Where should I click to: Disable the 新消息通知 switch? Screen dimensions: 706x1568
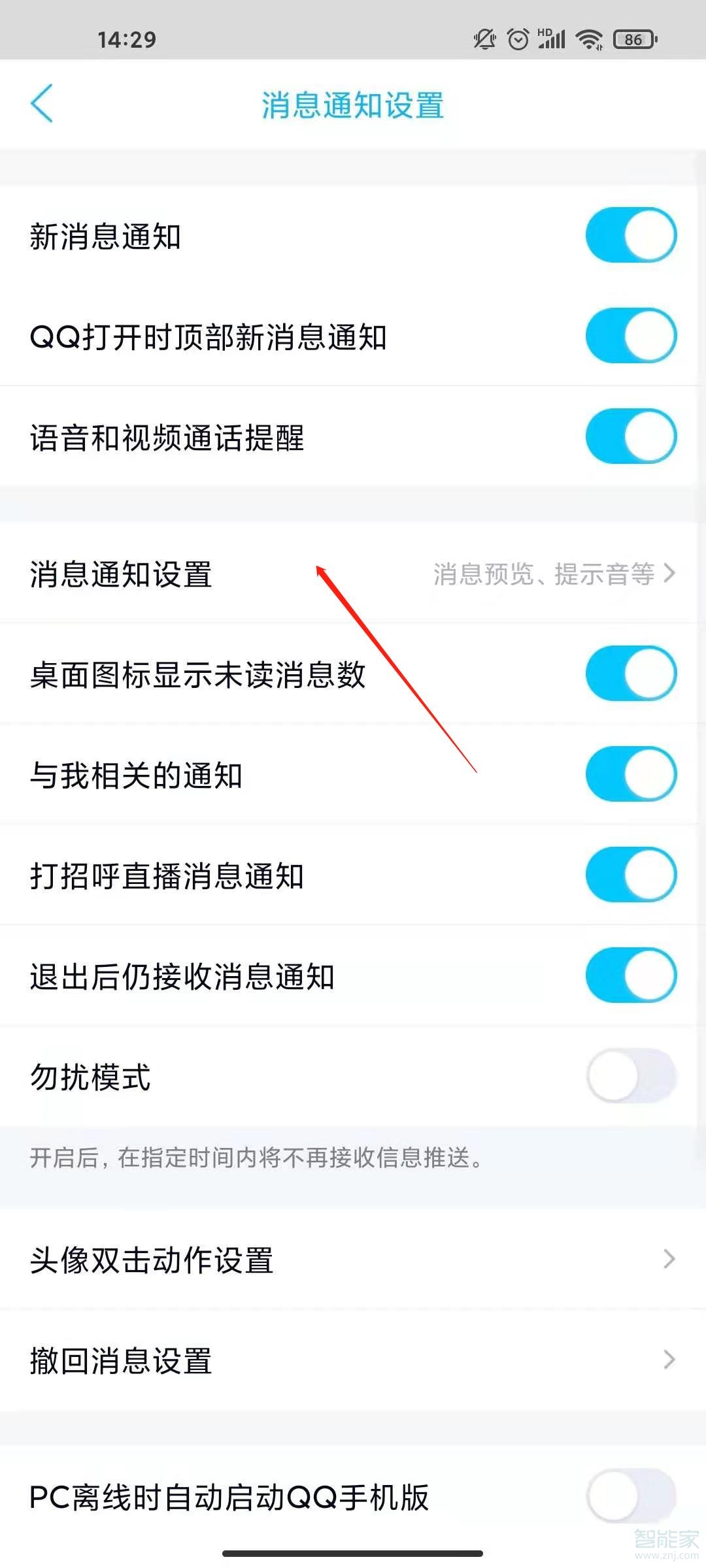coord(630,235)
